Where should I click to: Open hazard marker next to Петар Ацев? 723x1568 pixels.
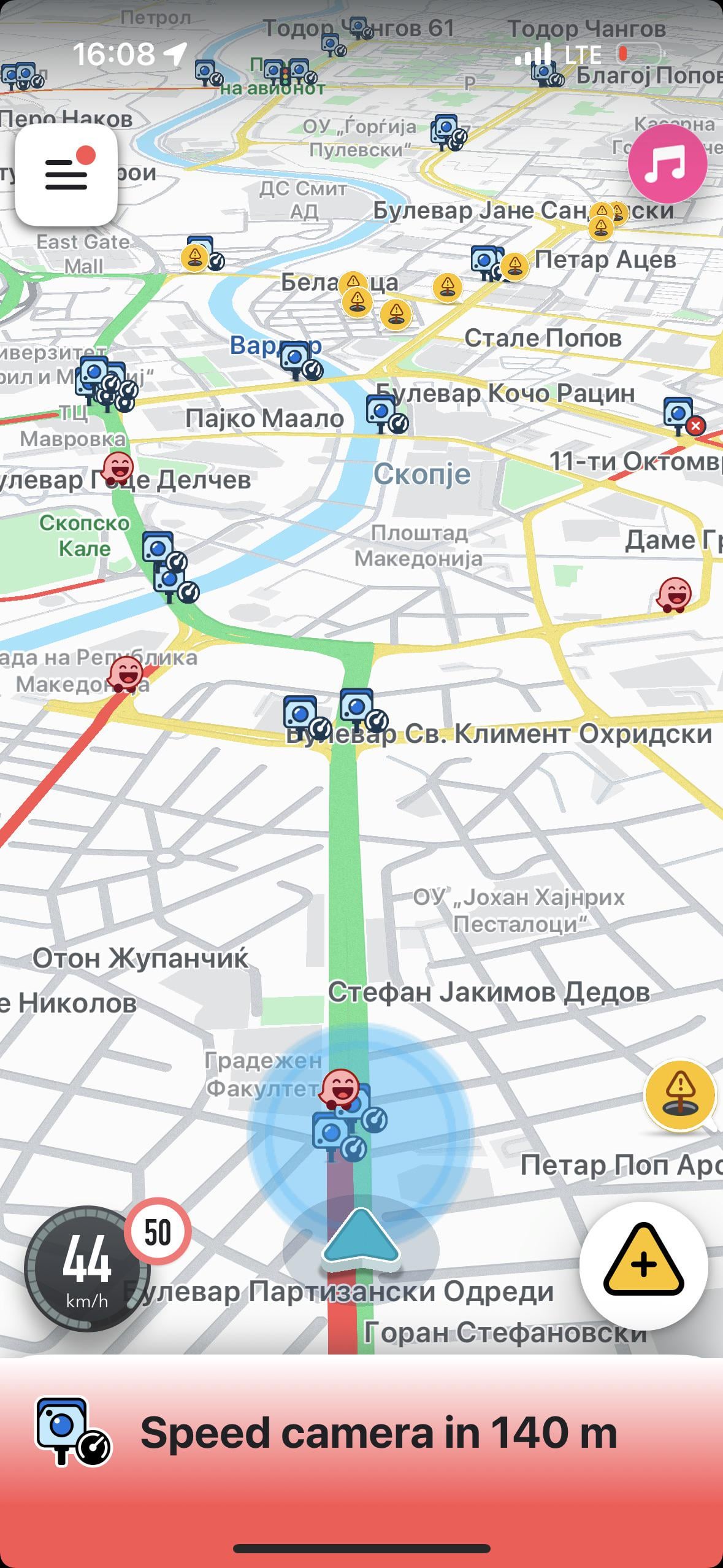(514, 266)
